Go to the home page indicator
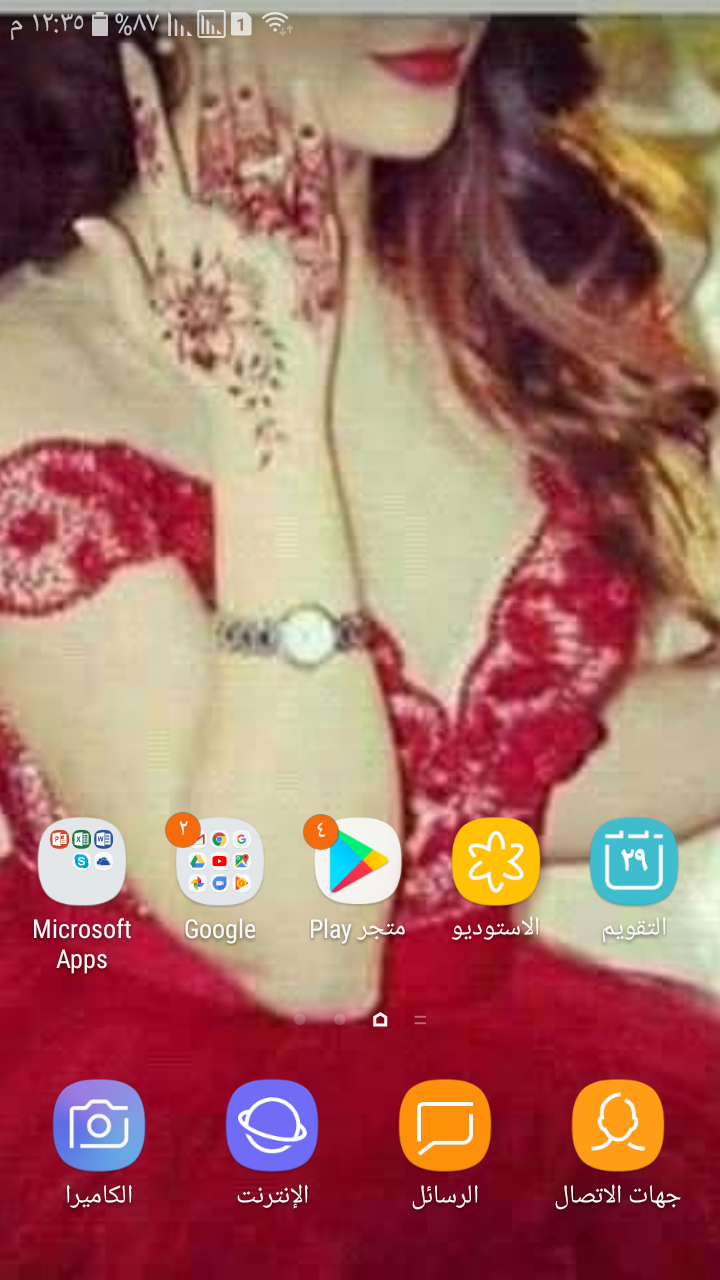 click(x=380, y=1020)
